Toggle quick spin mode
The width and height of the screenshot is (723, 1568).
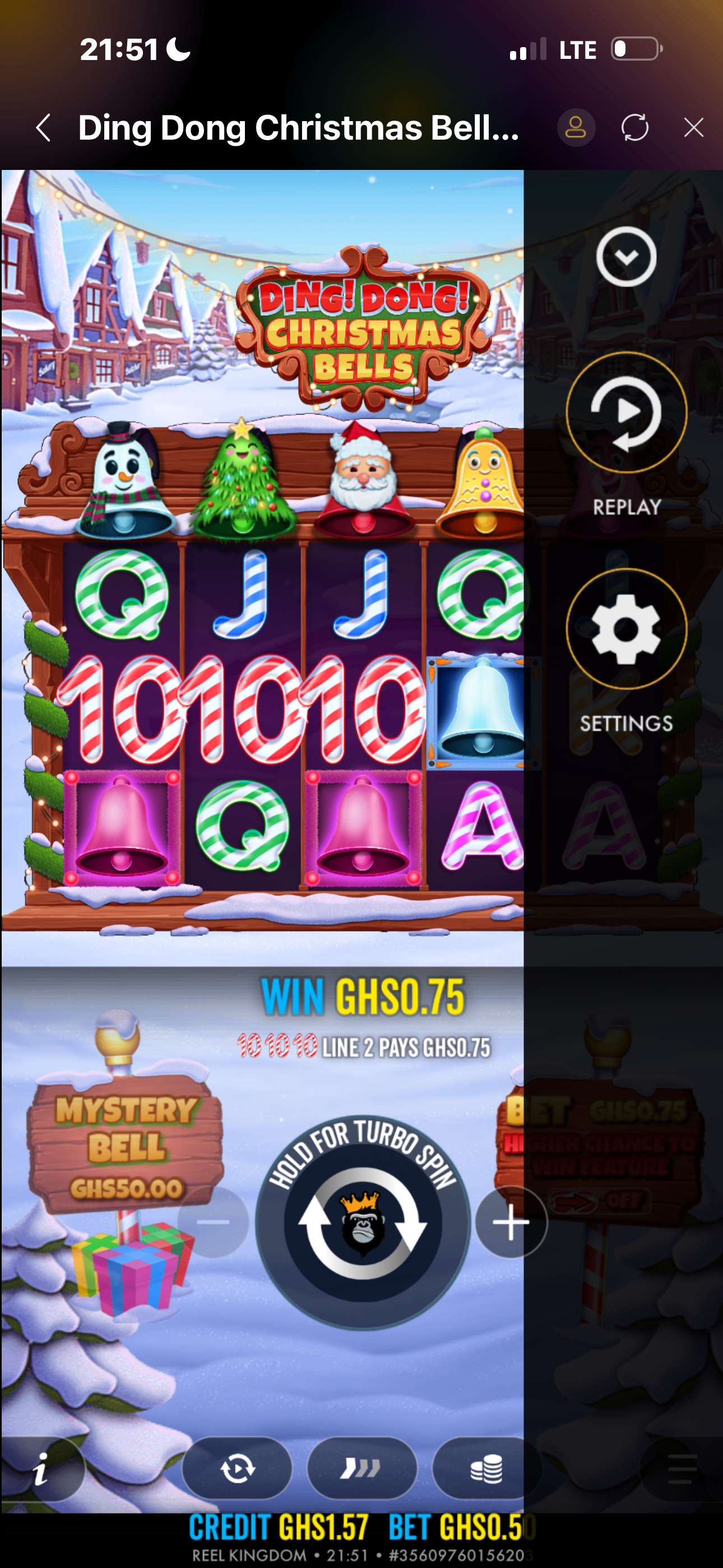pyautogui.click(x=362, y=1469)
